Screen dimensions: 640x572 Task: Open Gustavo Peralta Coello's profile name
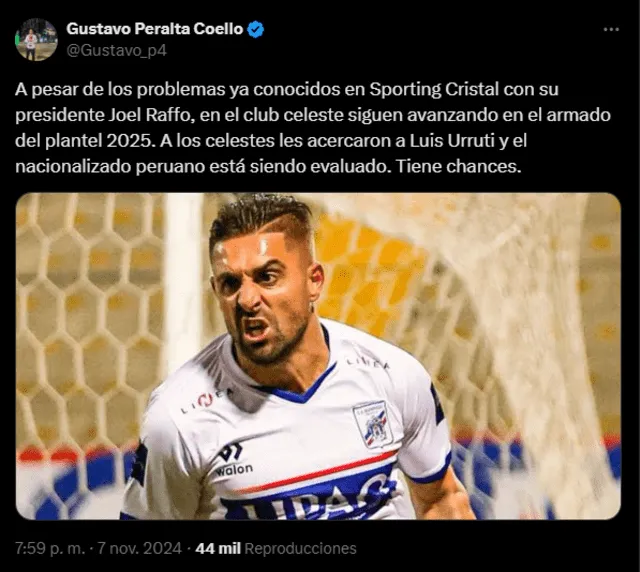pos(154,29)
